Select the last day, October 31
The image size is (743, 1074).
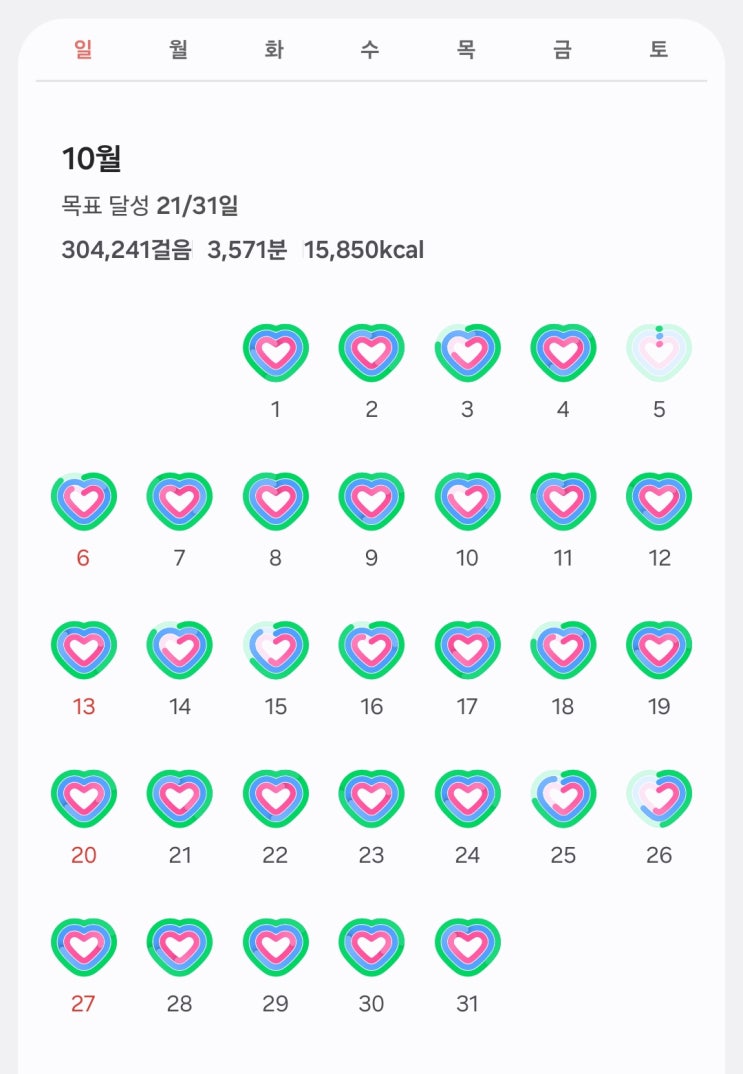(x=467, y=948)
